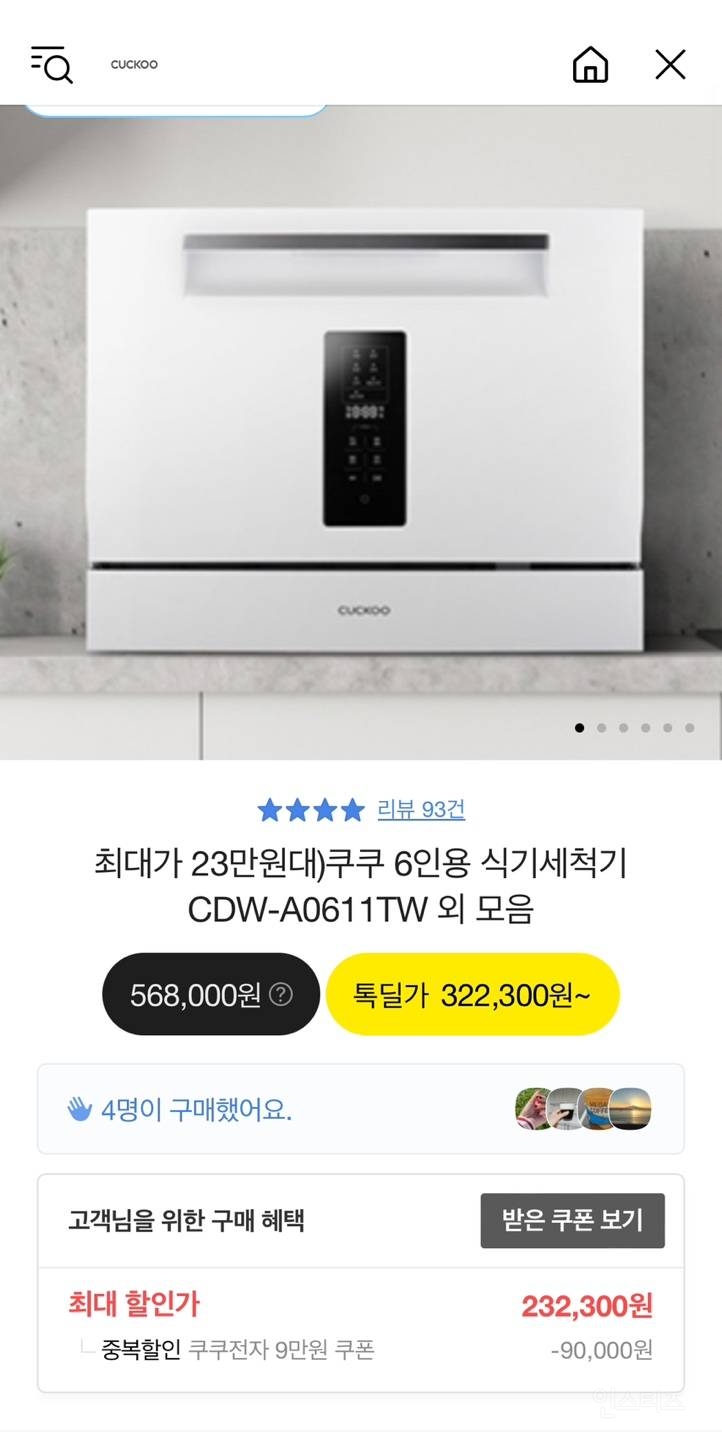Open the 리뷰 93건 reviews link

coord(421,809)
